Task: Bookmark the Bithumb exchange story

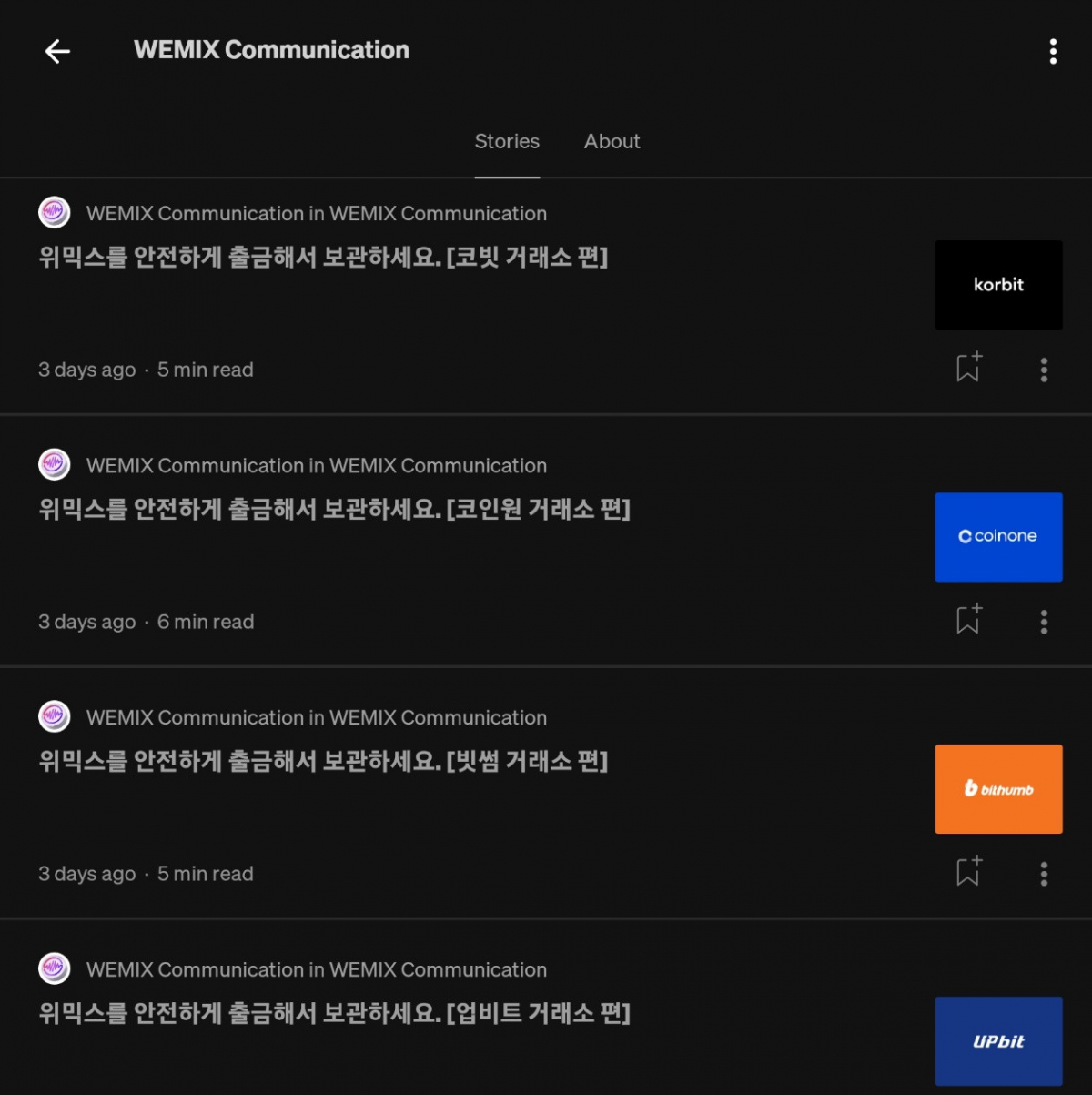Action: (x=967, y=873)
